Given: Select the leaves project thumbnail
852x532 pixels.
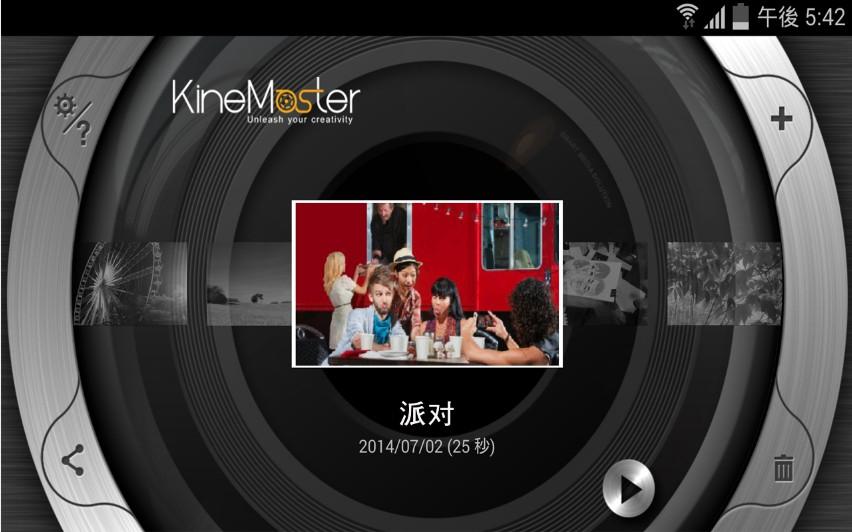Looking at the screenshot, I should 724,284.
